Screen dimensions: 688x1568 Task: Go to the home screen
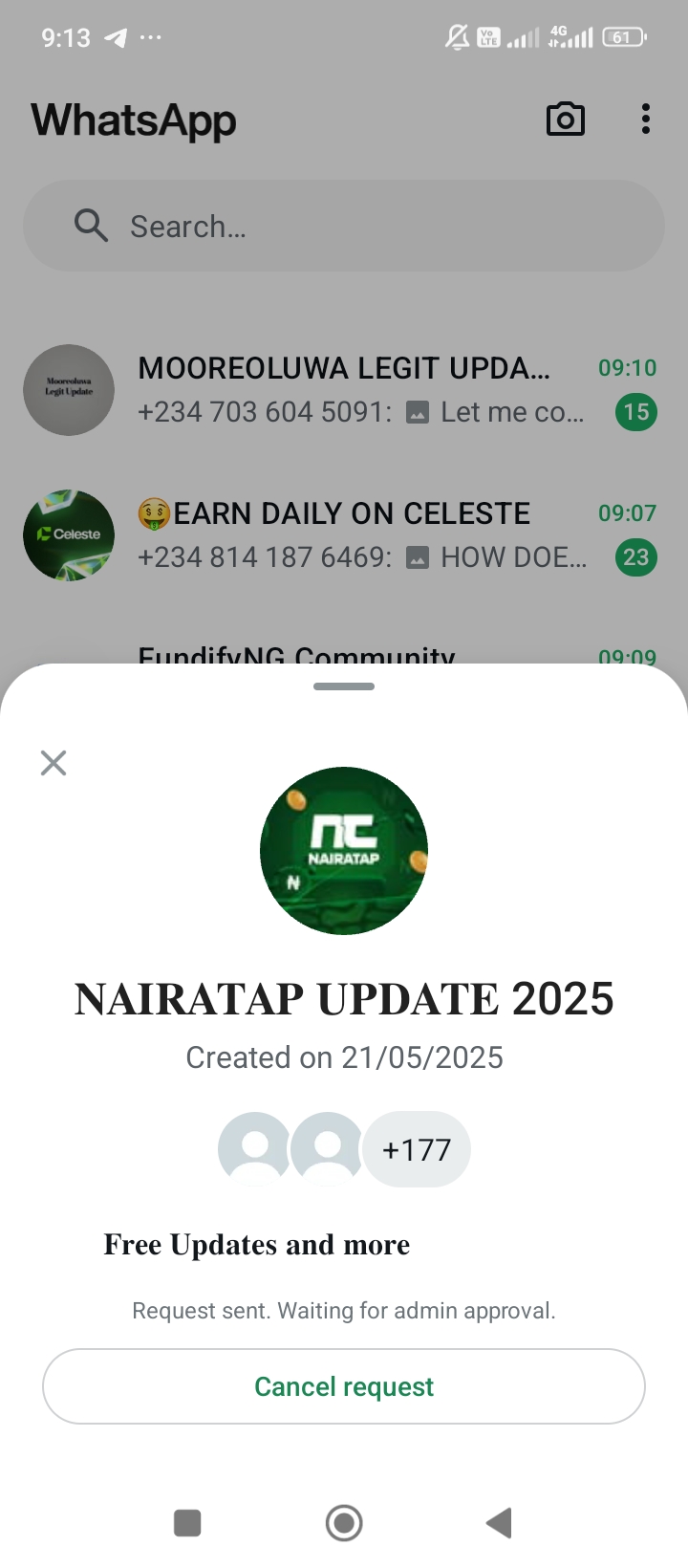[344, 1523]
